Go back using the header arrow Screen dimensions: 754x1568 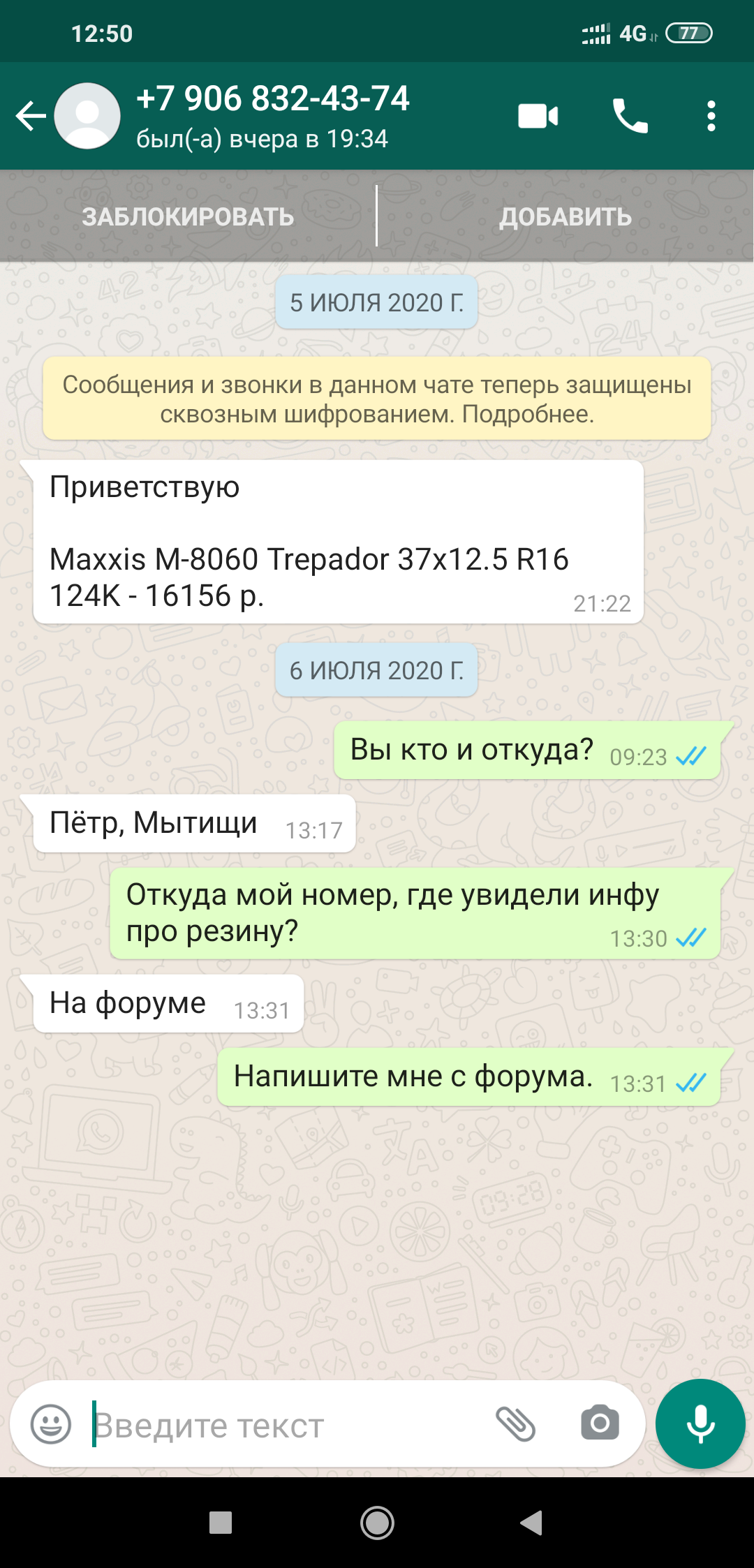tap(31, 116)
